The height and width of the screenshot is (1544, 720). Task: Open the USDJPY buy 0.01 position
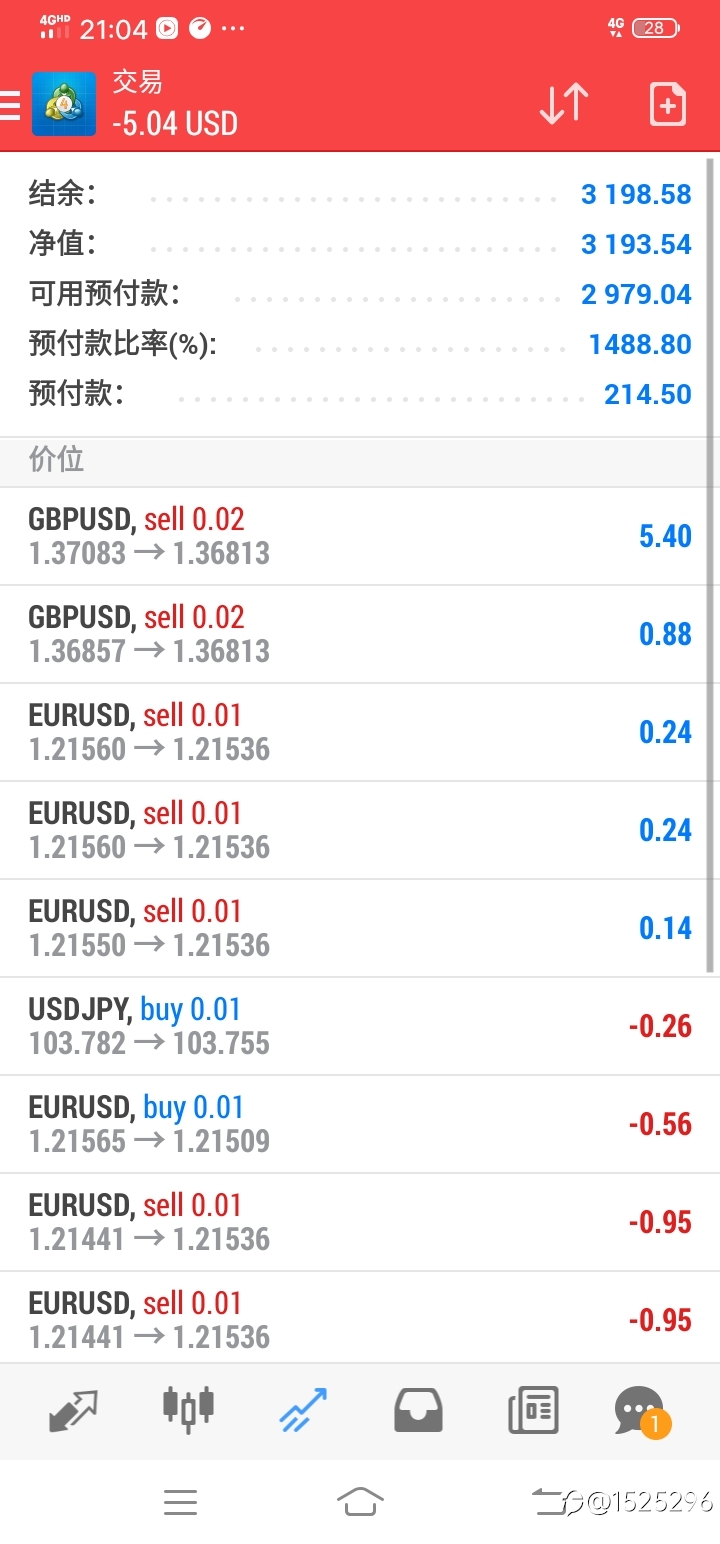360,1026
